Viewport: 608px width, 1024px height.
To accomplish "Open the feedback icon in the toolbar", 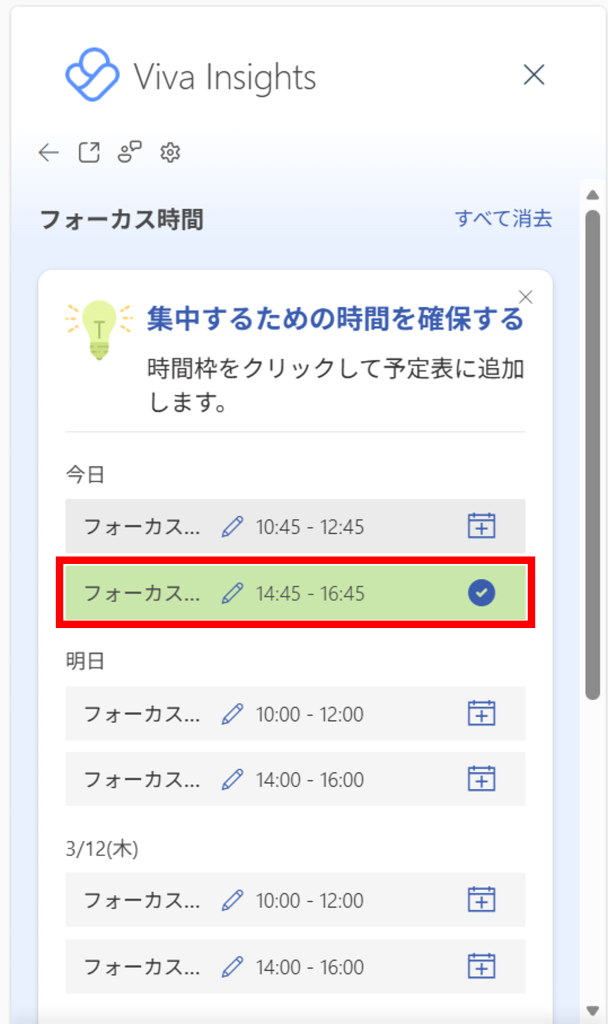I will click(x=130, y=153).
